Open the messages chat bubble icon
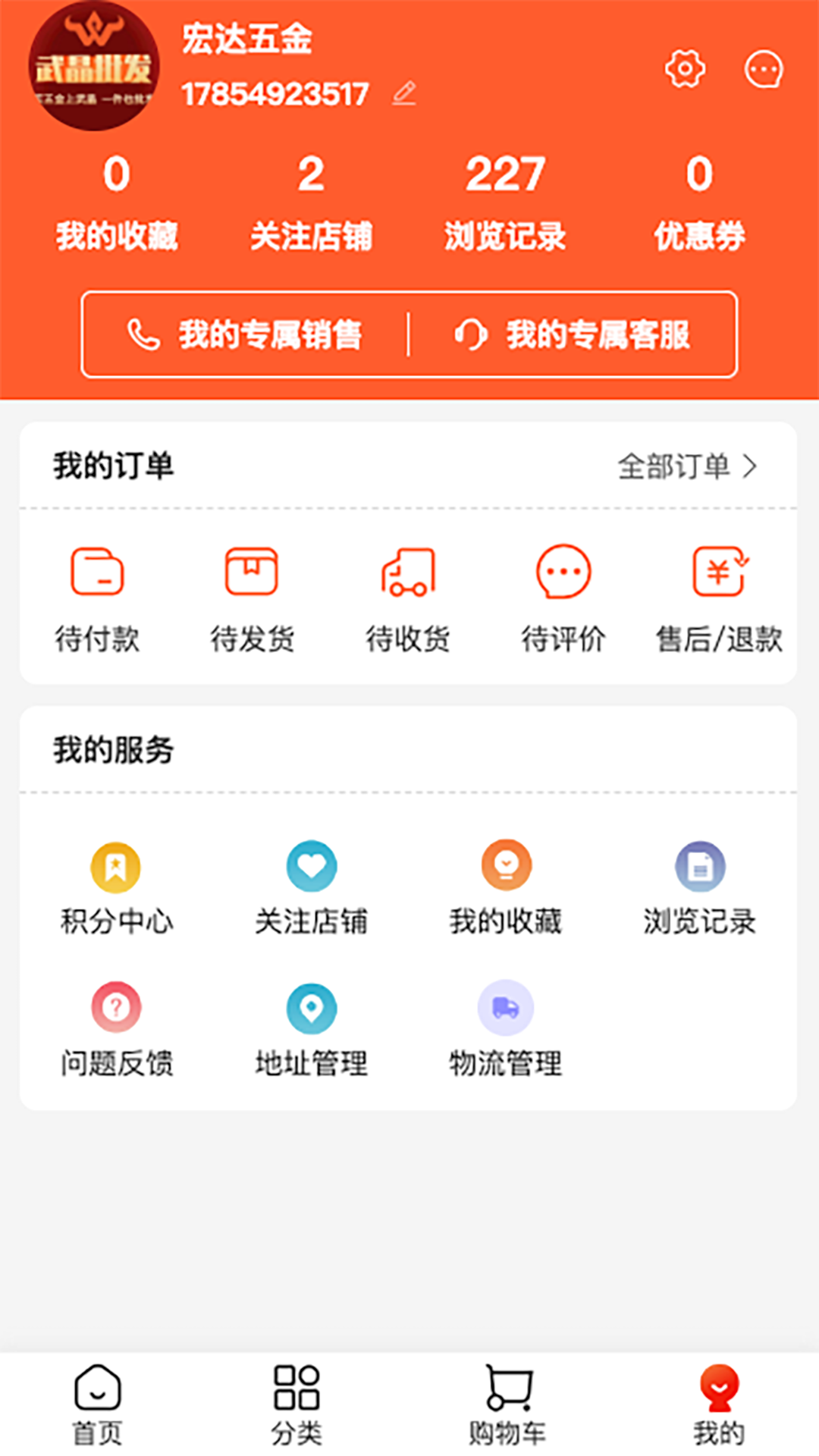This screenshot has height=1456, width=819. 763,70
